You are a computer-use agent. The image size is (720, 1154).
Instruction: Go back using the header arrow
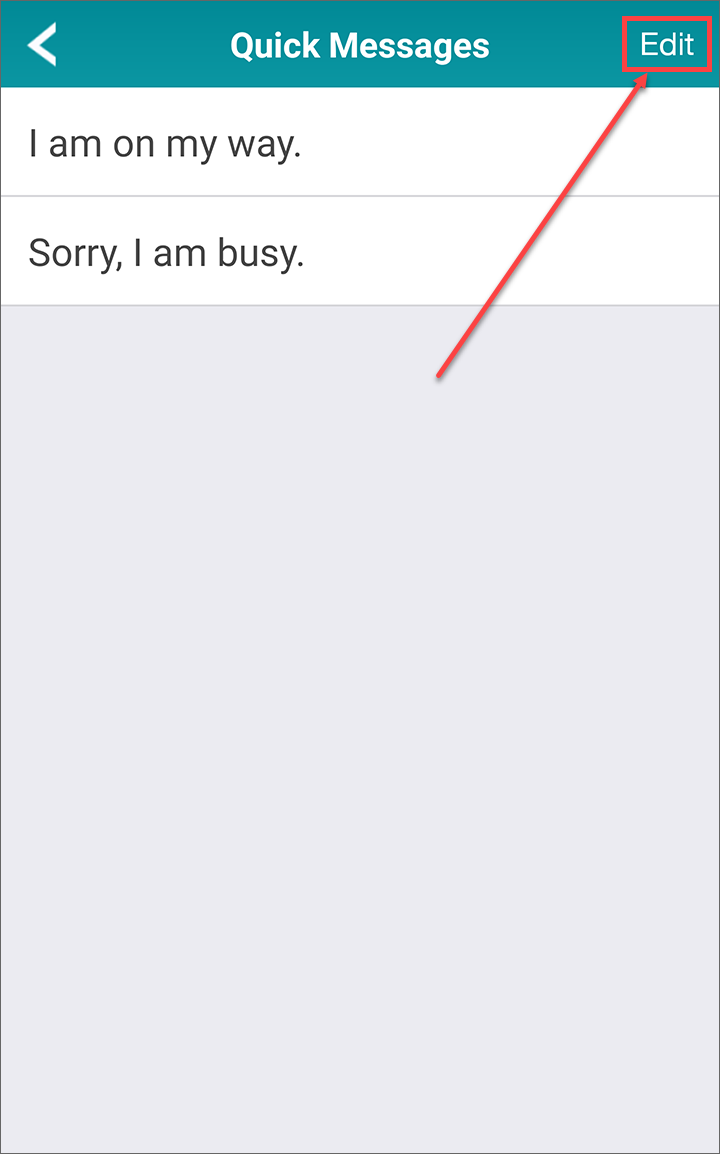(x=42, y=44)
